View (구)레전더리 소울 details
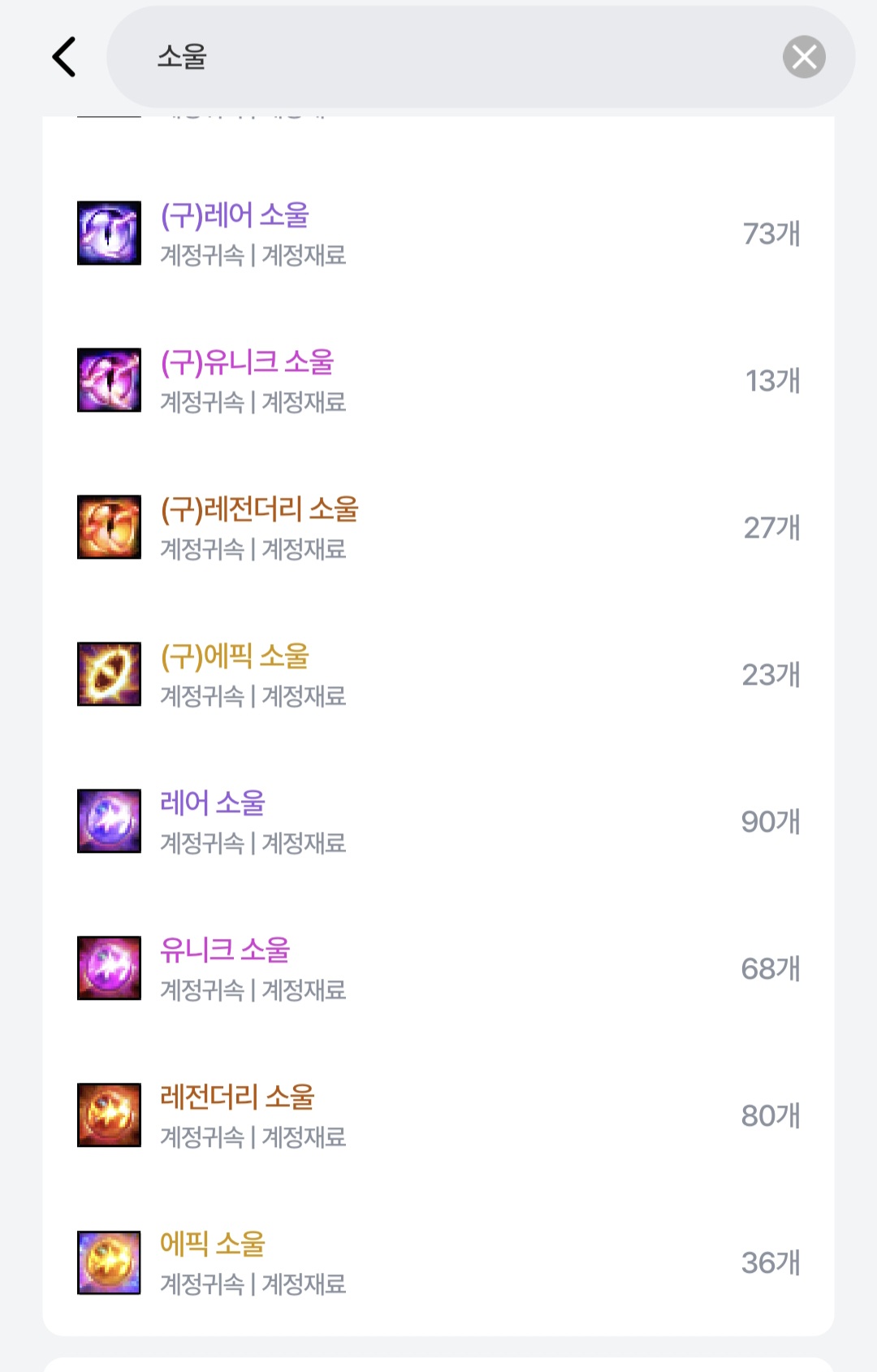Image resolution: width=877 pixels, height=1372 pixels. click(438, 527)
